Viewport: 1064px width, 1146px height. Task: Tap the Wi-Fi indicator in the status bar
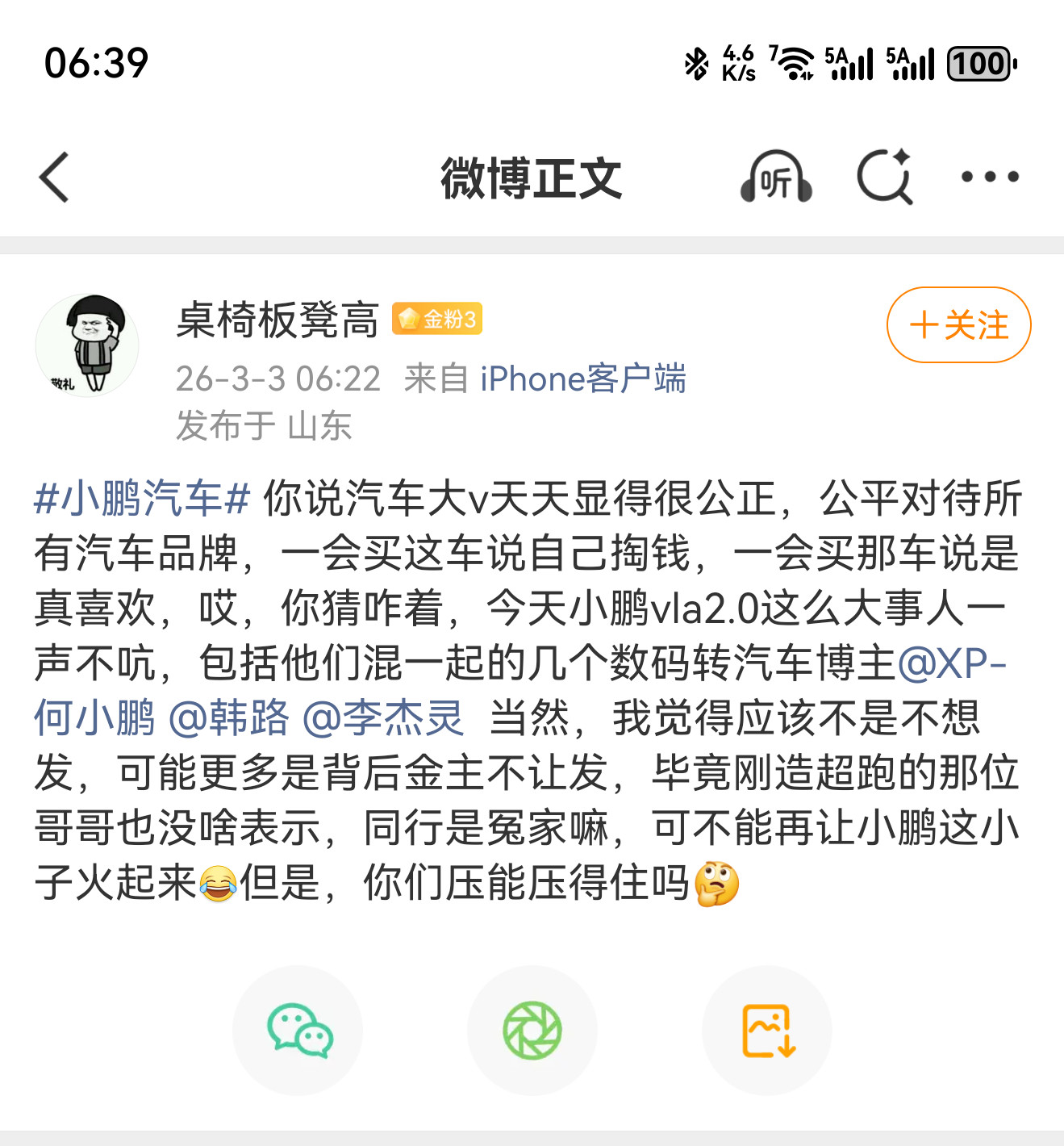[795, 61]
